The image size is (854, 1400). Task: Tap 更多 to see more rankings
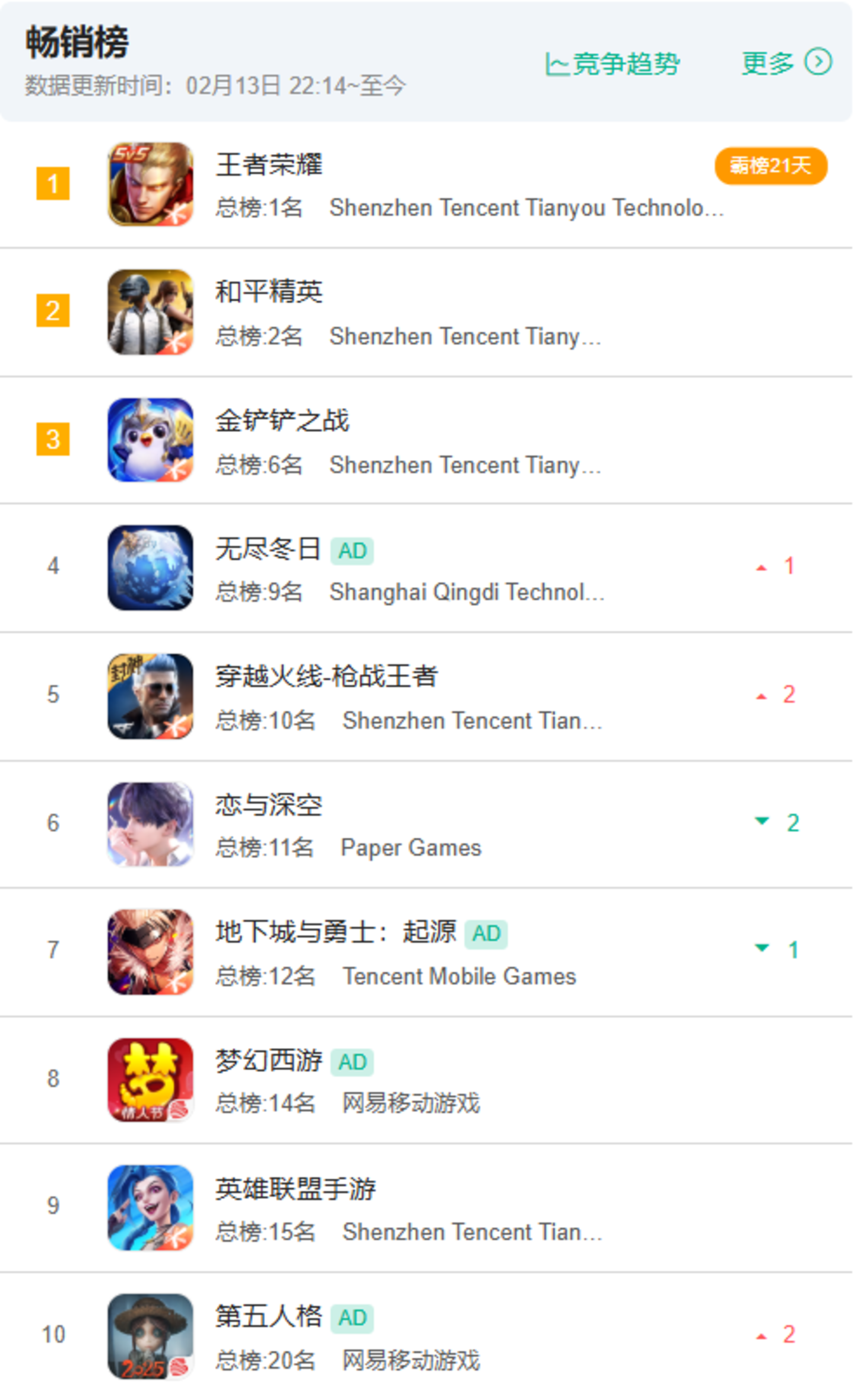[x=786, y=63]
